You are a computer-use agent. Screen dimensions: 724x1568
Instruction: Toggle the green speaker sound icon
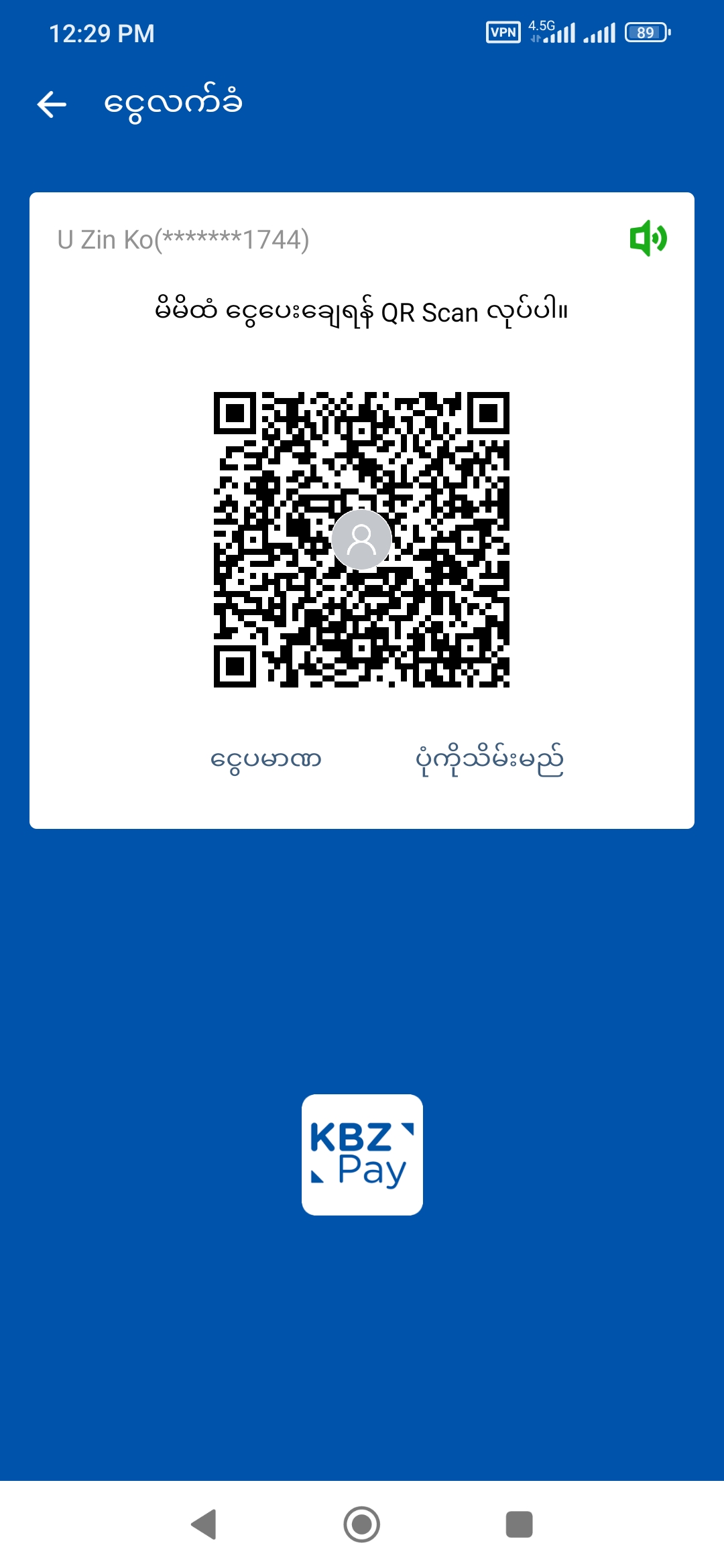click(x=648, y=239)
